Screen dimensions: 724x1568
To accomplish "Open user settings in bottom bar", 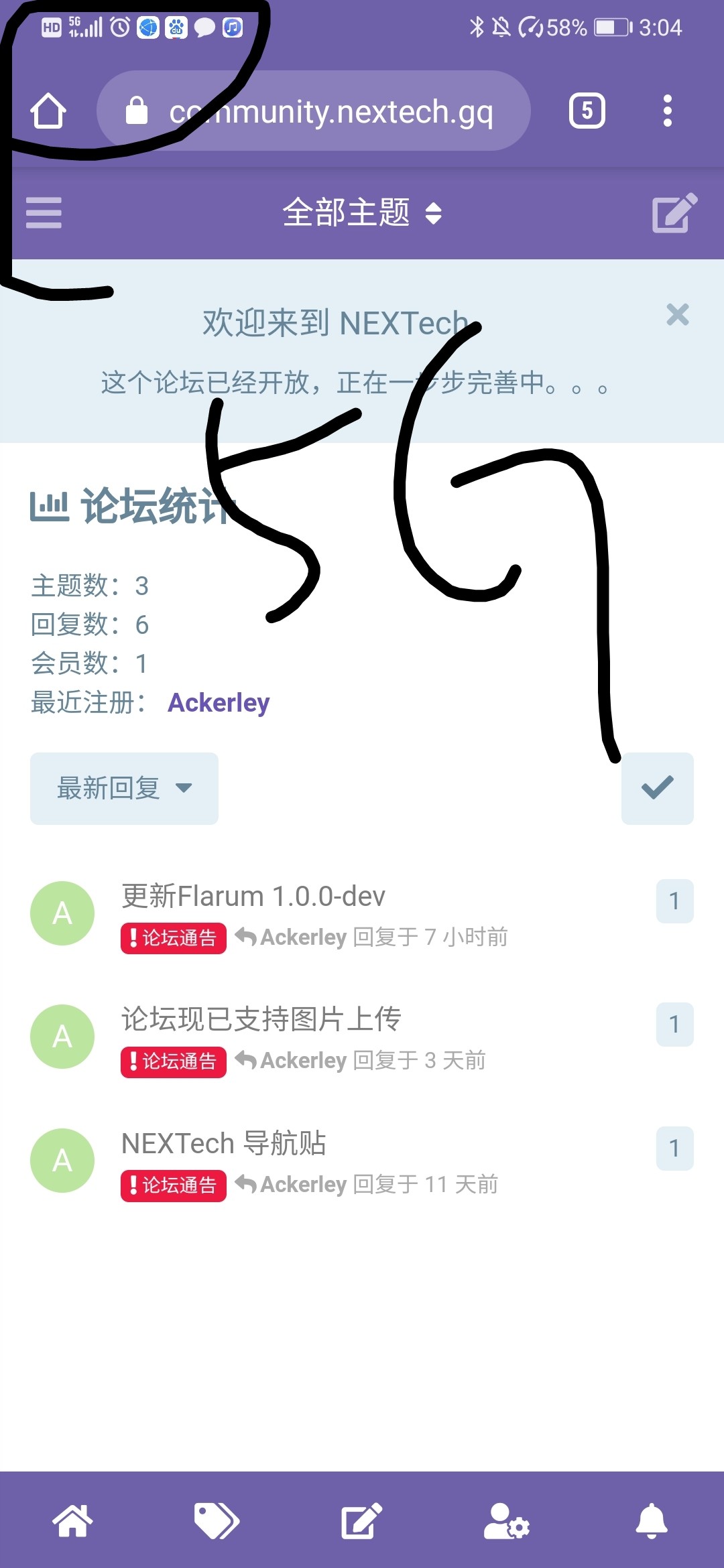I will pos(506,1520).
